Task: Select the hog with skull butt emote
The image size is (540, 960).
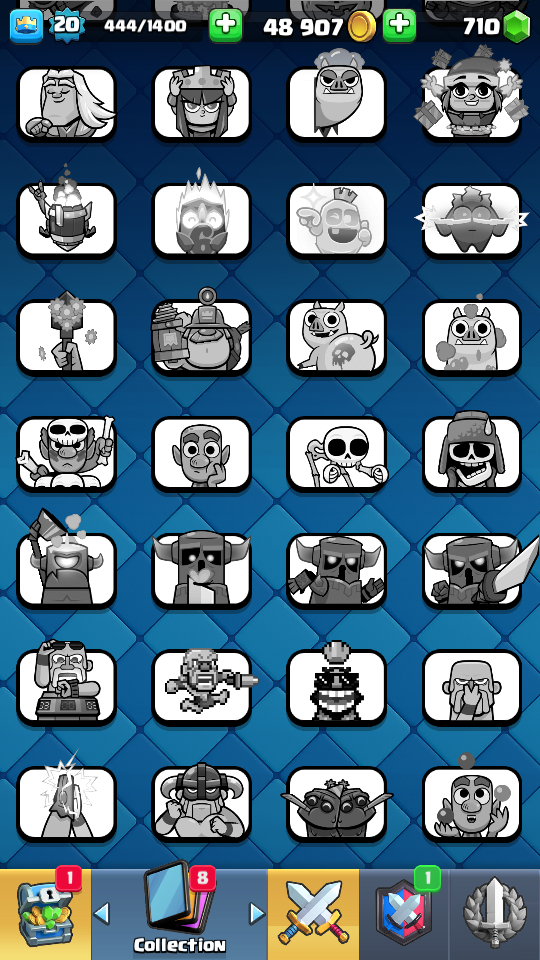Action: click(x=337, y=337)
